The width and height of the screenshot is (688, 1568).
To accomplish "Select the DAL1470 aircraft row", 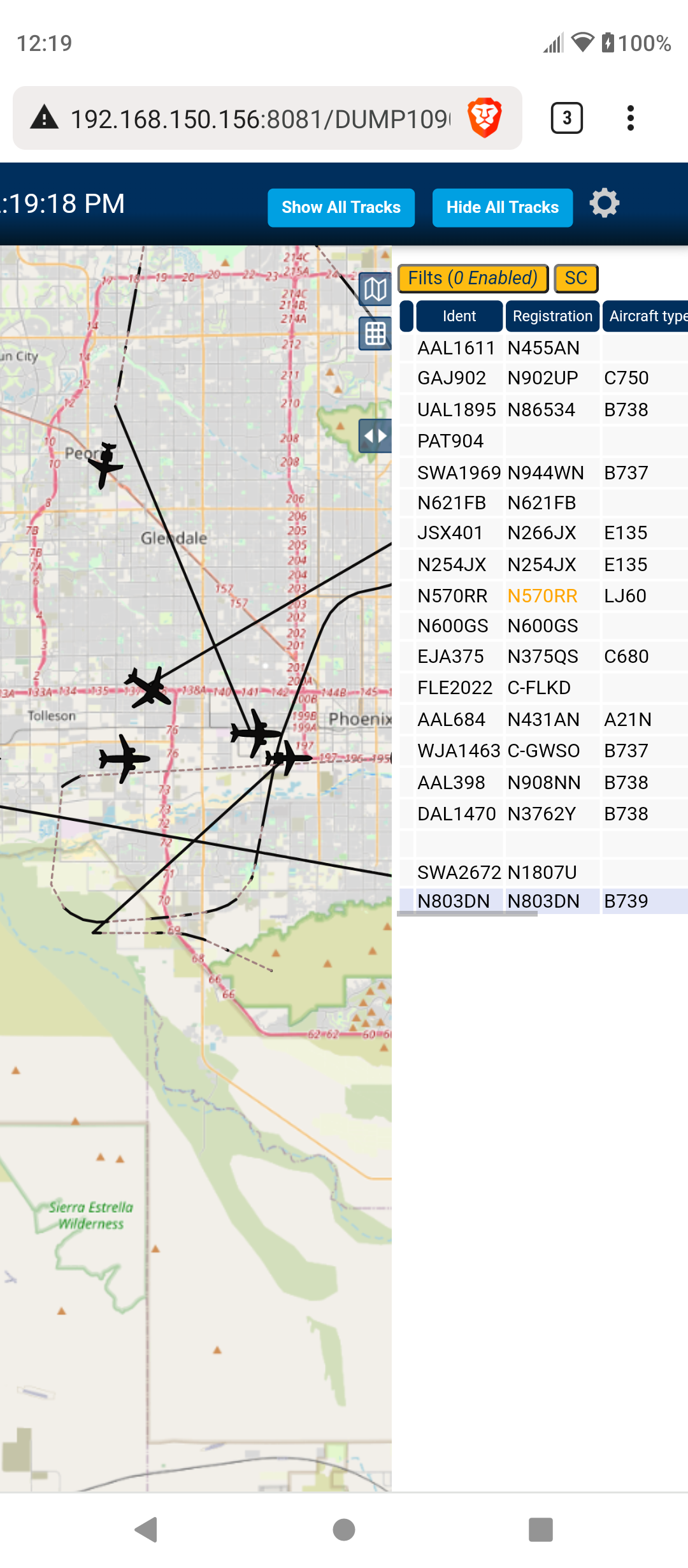I will [x=543, y=814].
